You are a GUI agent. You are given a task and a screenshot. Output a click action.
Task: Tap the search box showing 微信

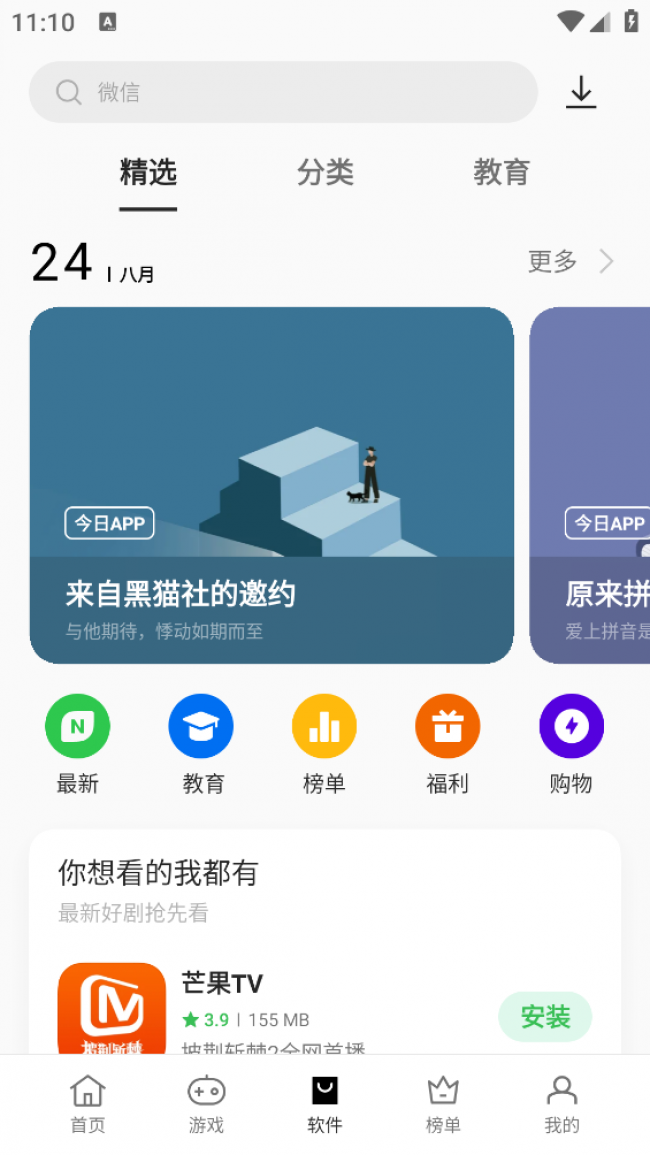pos(283,93)
